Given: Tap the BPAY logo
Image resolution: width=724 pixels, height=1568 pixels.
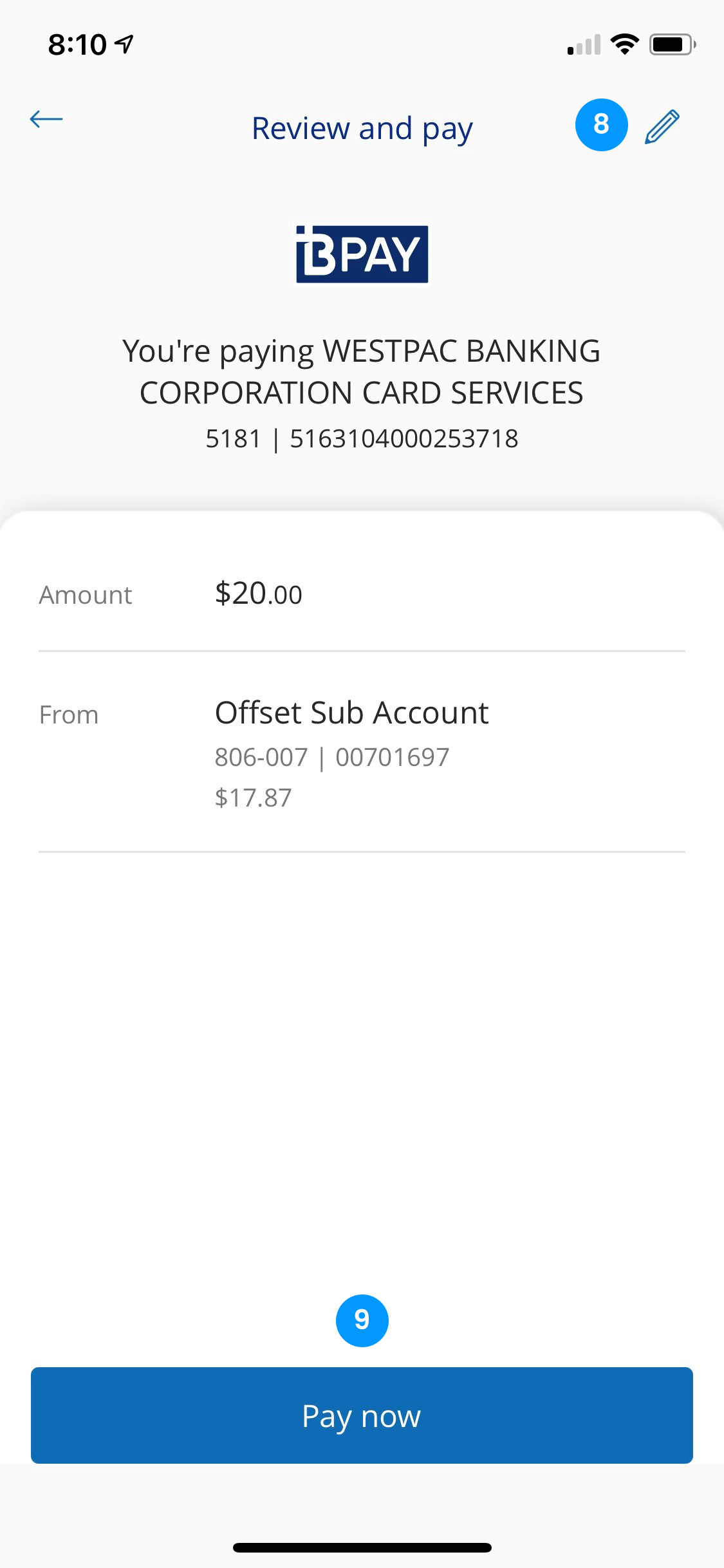Looking at the screenshot, I should click(x=362, y=254).
